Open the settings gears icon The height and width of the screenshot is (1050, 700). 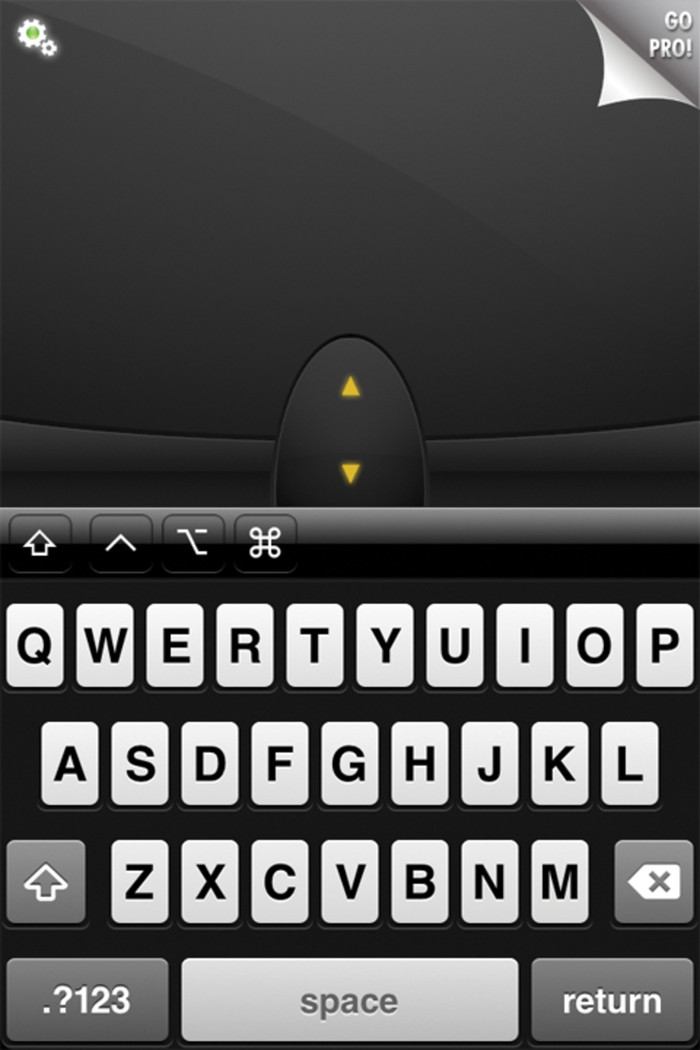pos(36,36)
